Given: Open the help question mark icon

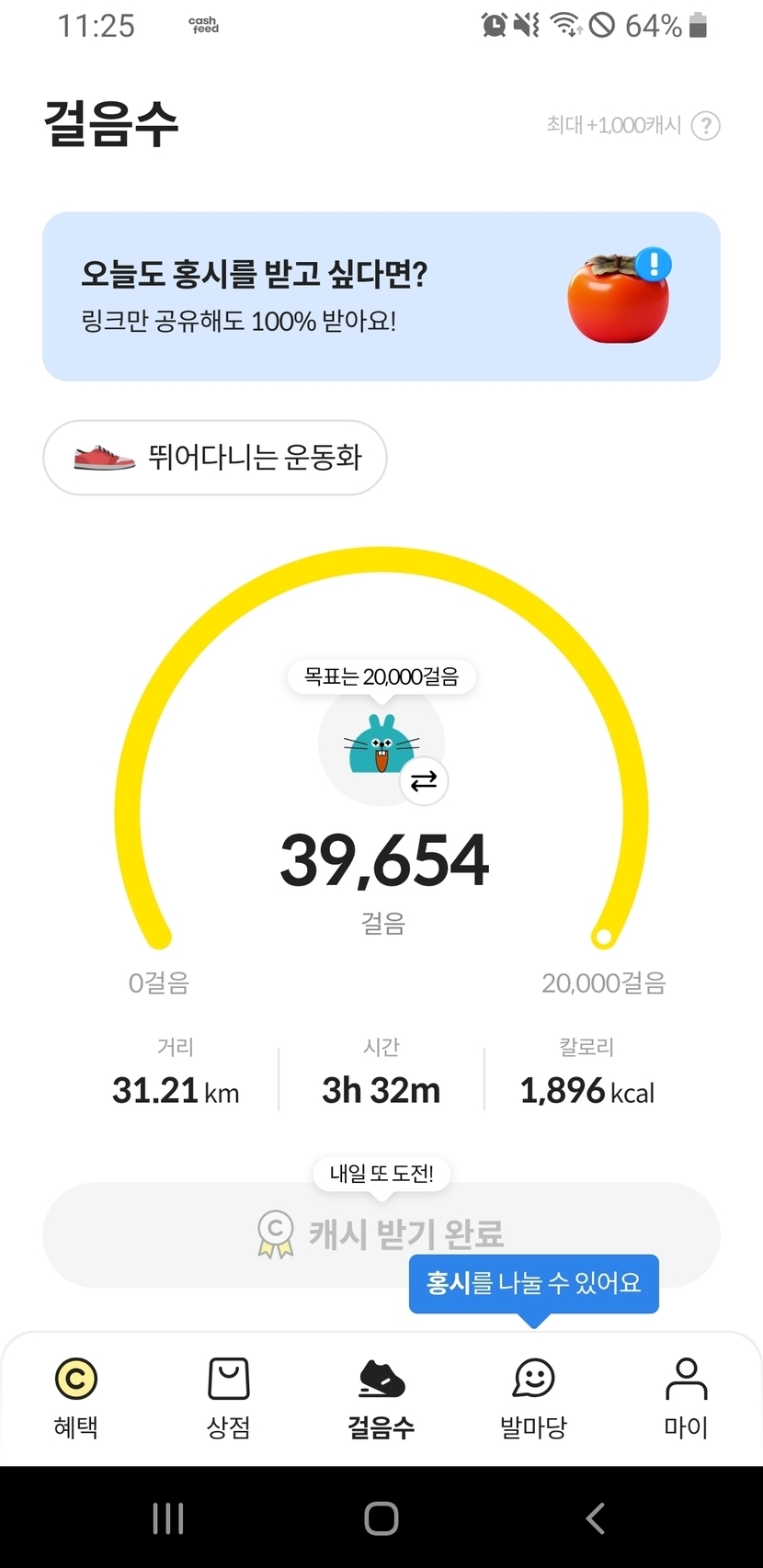Looking at the screenshot, I should [705, 126].
